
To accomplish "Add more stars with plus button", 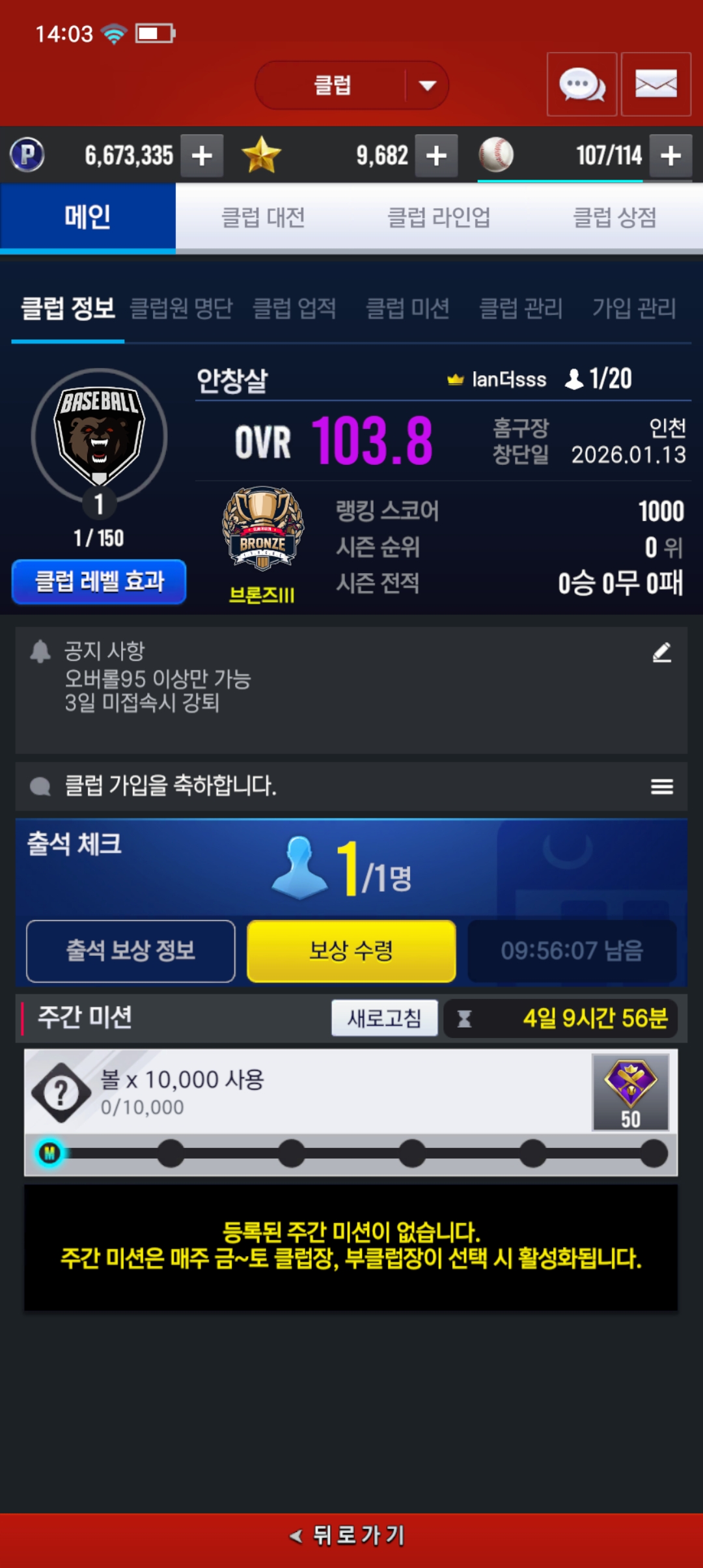I will pos(436,156).
